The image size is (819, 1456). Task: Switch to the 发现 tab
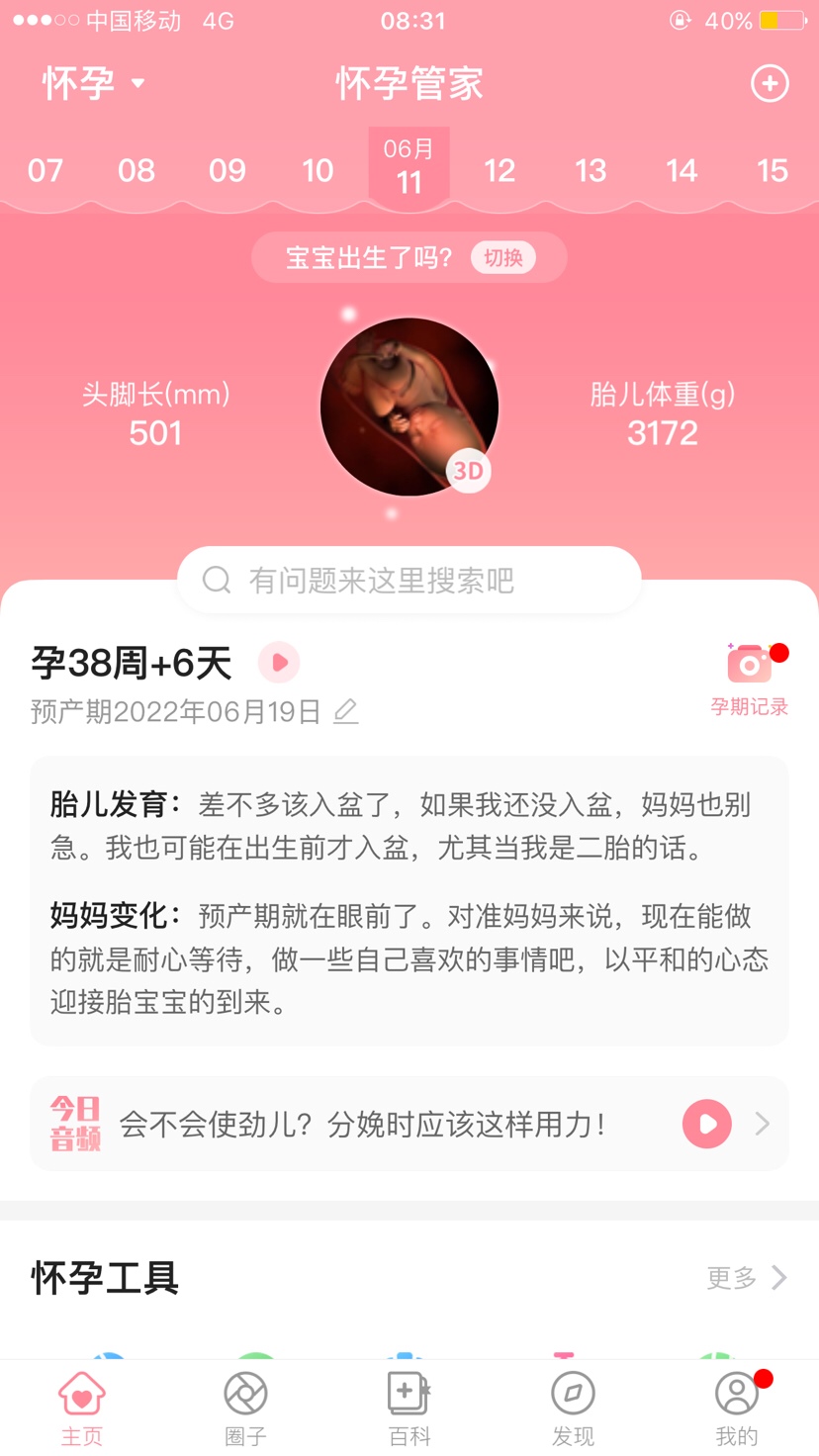pyautogui.click(x=573, y=1409)
